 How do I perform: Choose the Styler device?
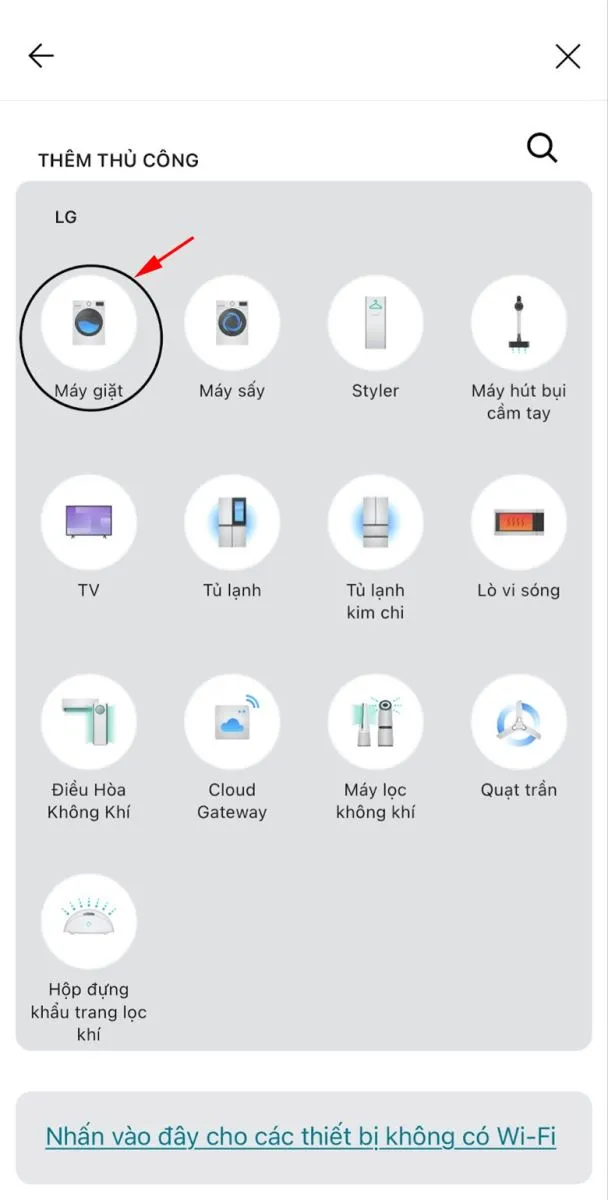click(375, 323)
